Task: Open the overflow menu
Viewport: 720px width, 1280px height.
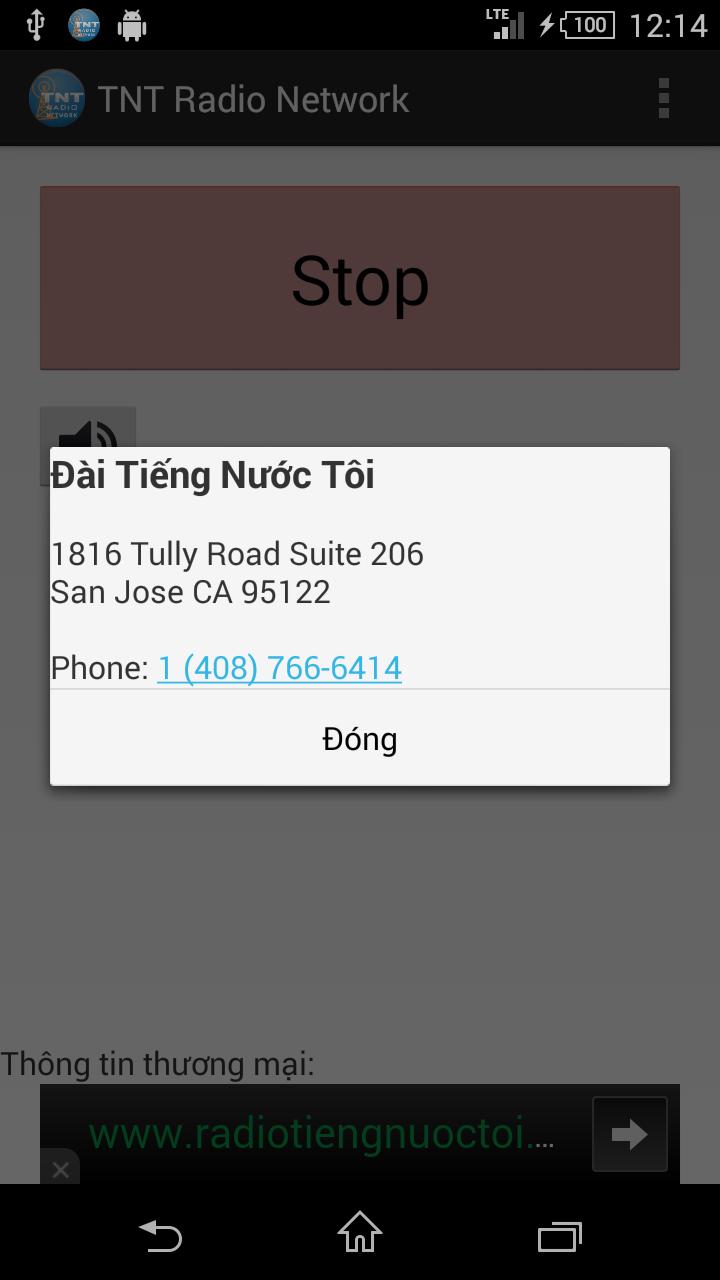Action: pyautogui.click(x=662, y=98)
